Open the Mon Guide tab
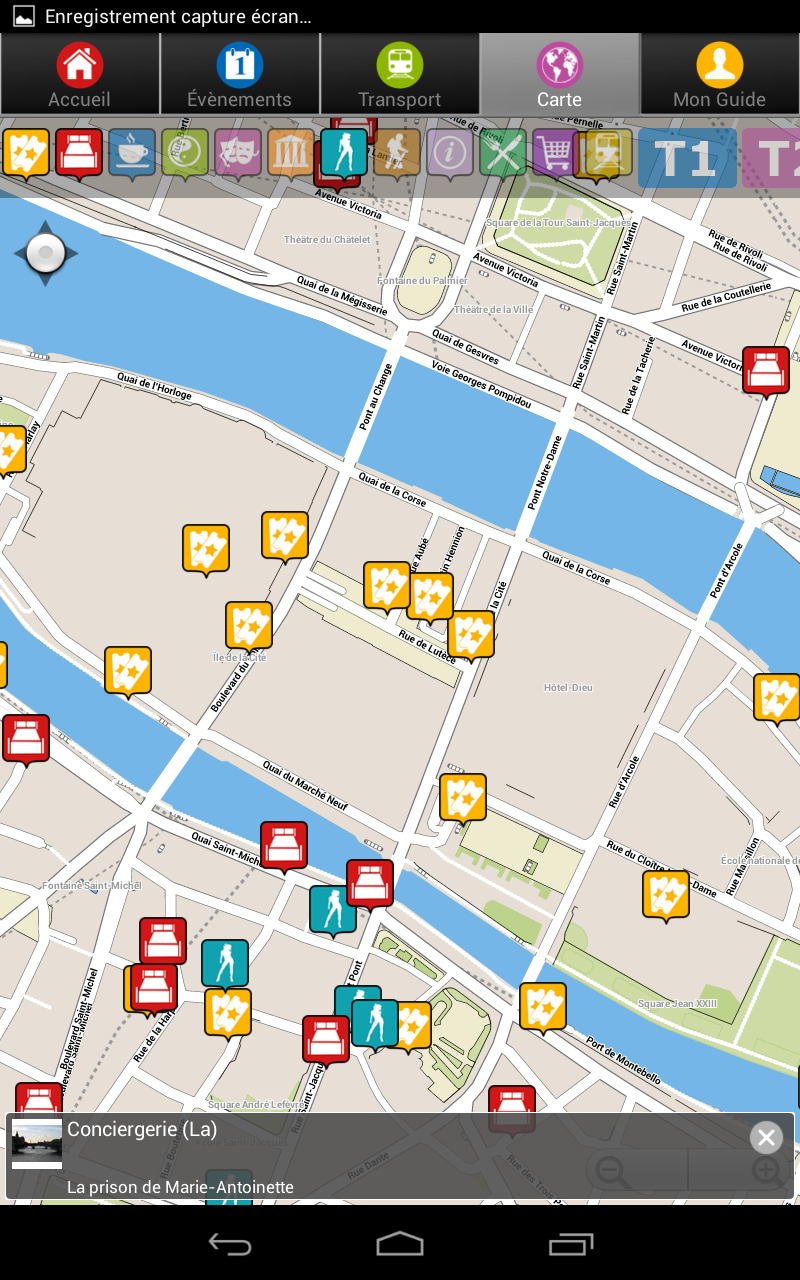800x1280 pixels. pos(719,75)
